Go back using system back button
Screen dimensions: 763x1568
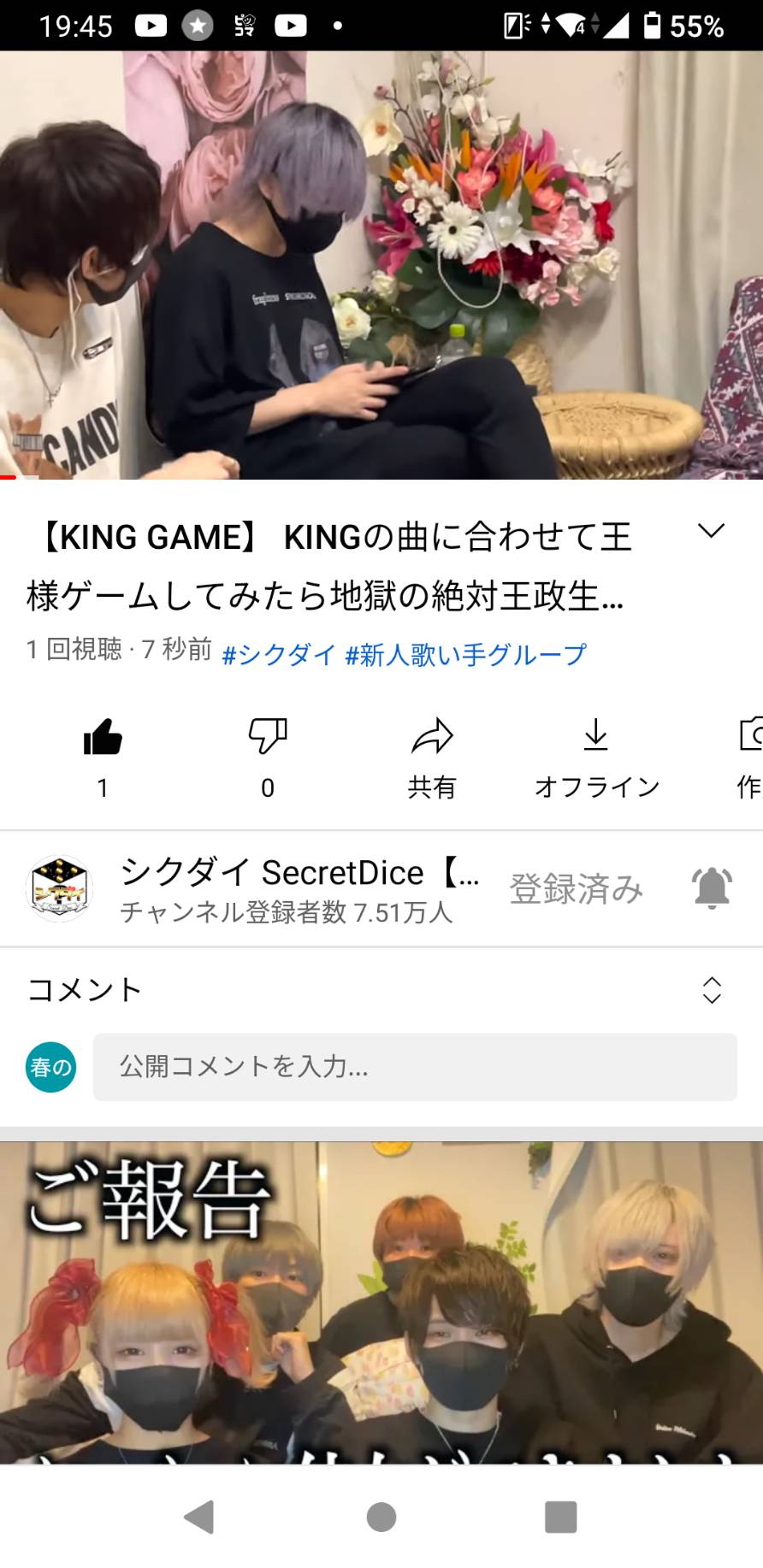[x=199, y=1518]
